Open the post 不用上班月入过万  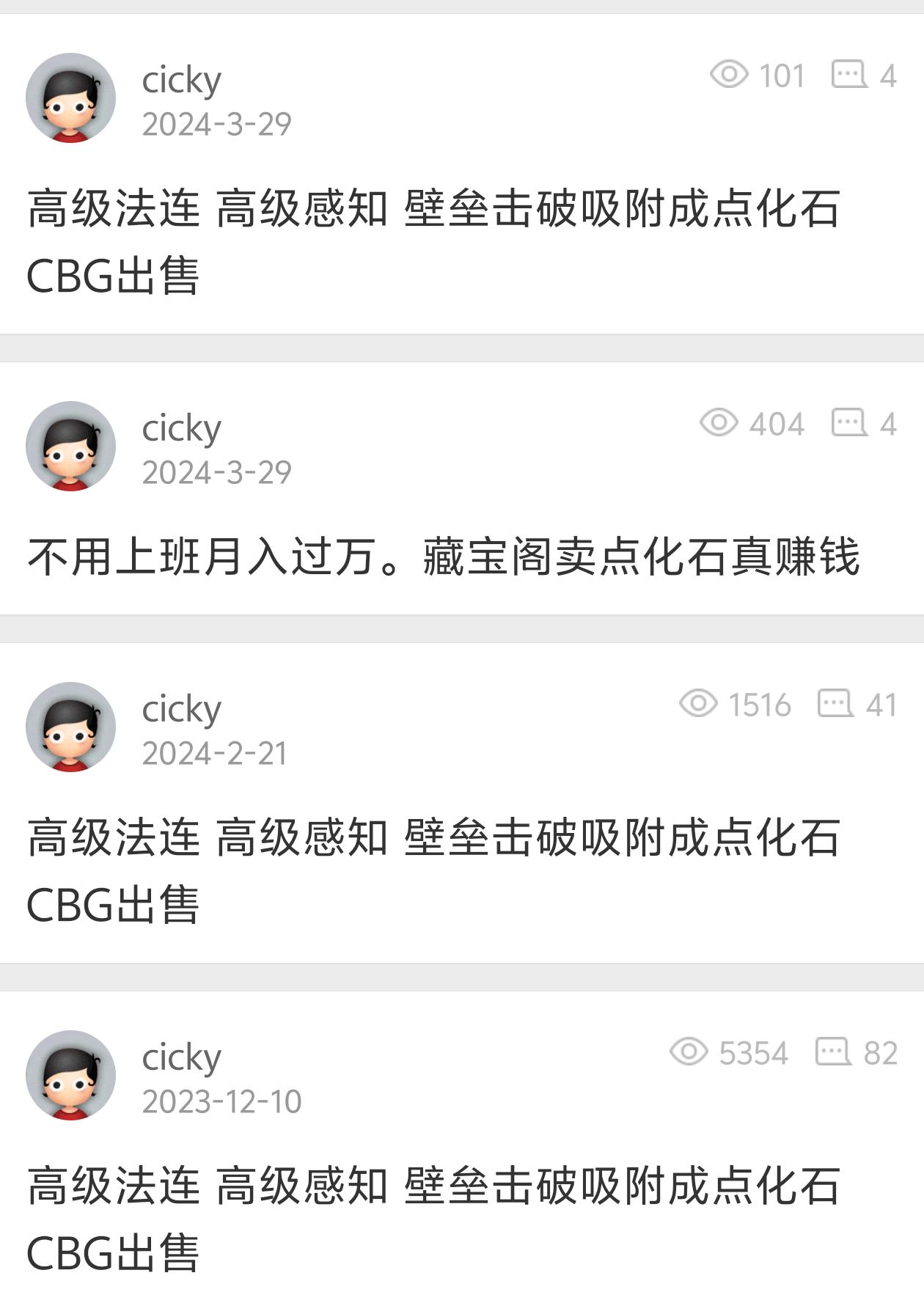[443, 557]
